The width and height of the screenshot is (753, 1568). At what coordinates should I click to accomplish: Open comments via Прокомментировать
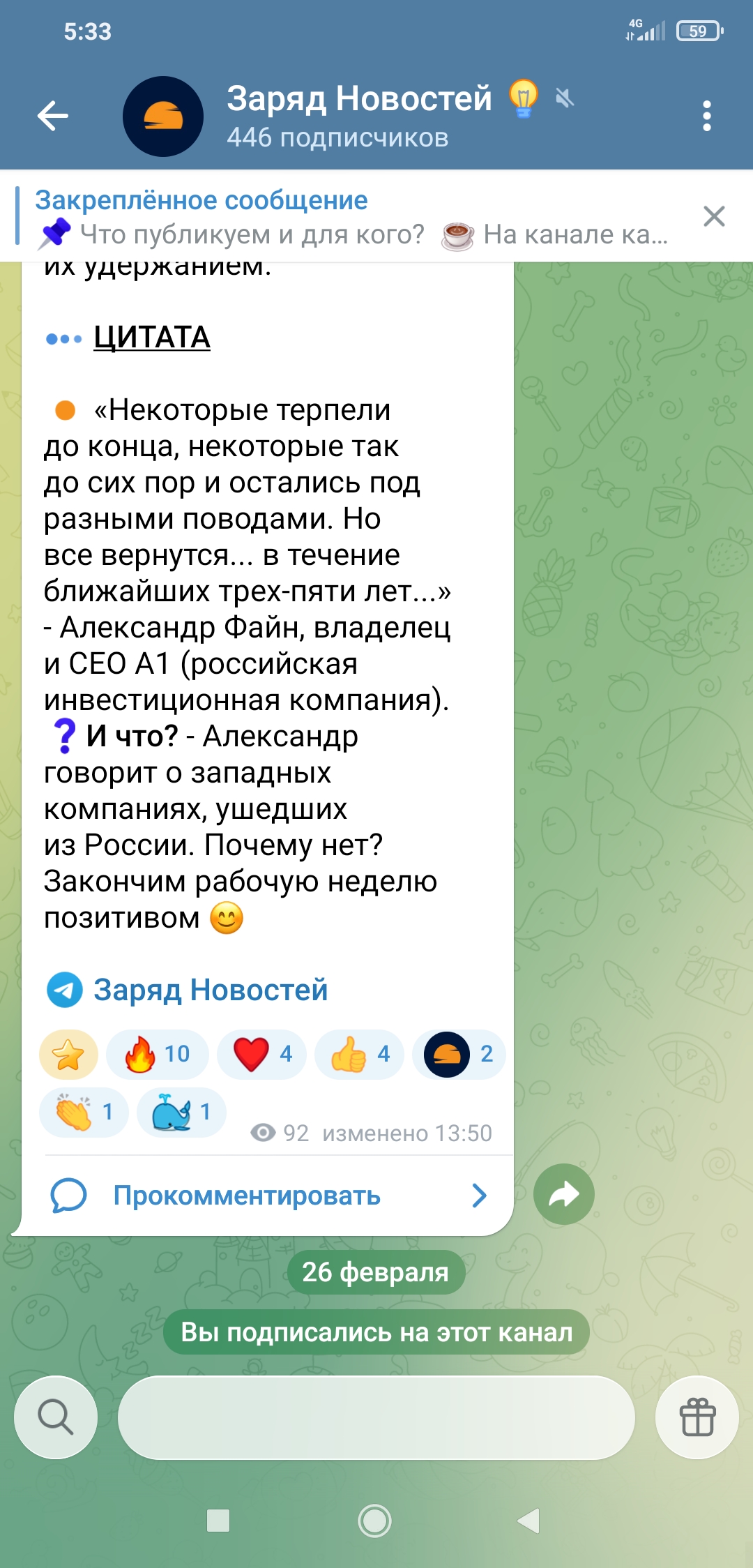268,1196
